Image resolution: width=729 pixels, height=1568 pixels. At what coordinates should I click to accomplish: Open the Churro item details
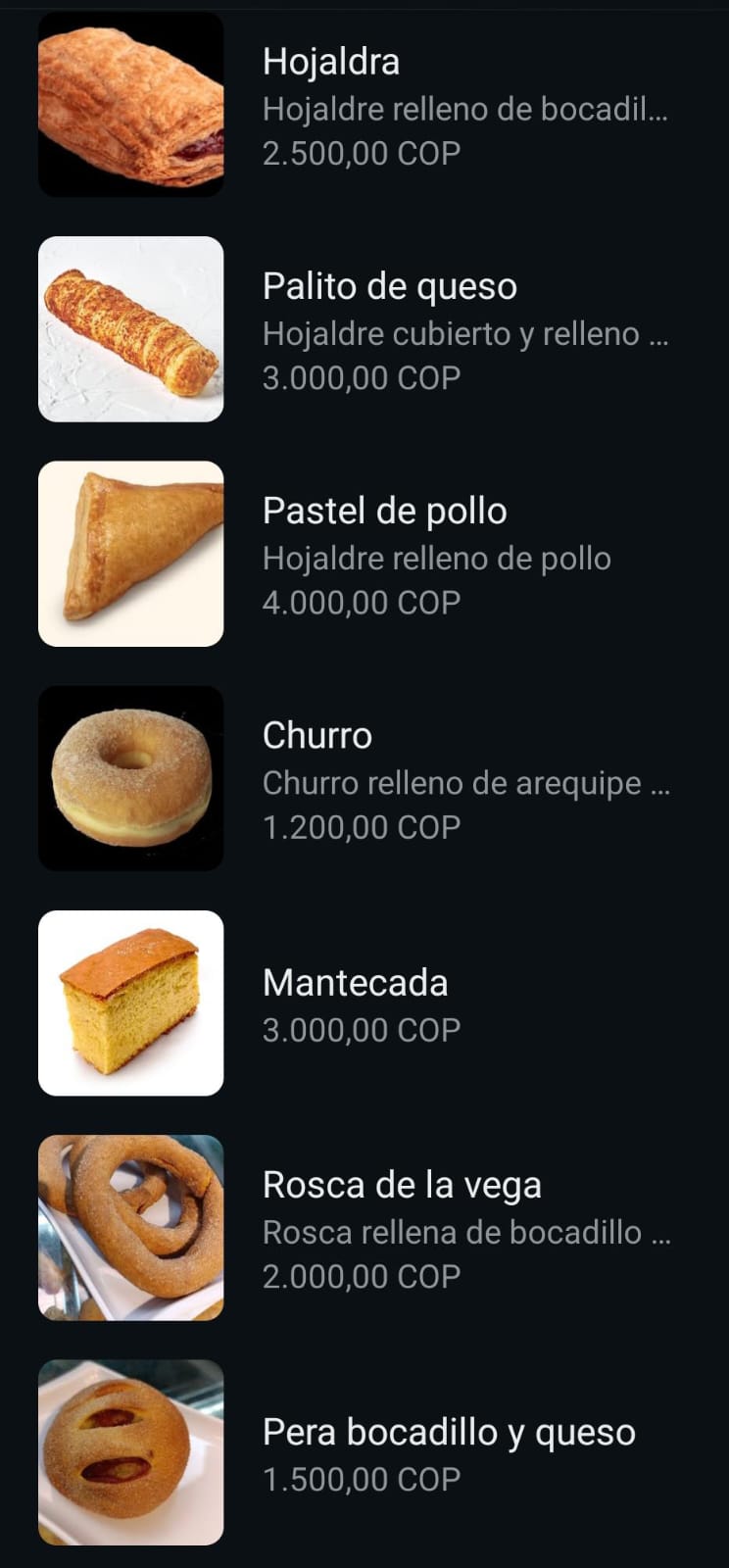pyautogui.click(x=317, y=736)
